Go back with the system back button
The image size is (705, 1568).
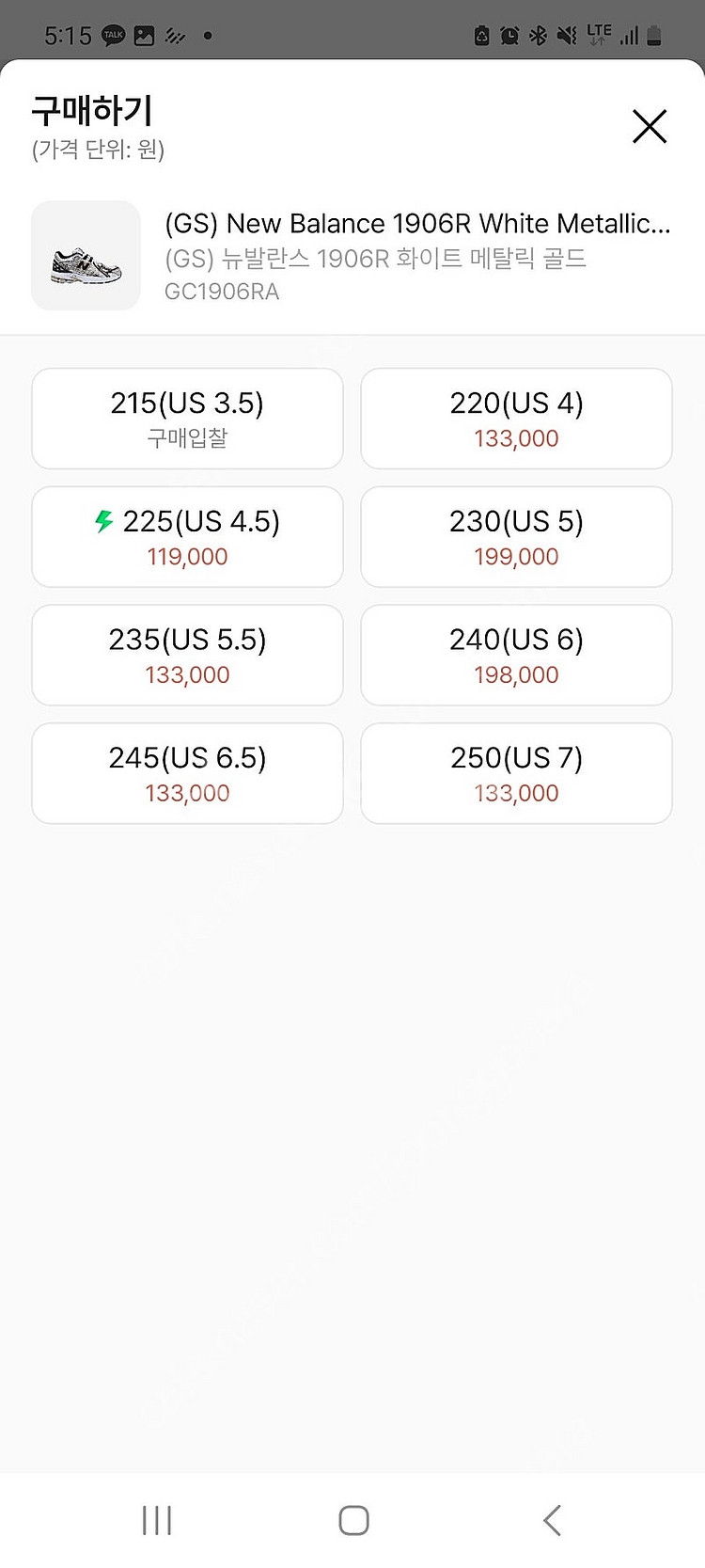point(552,1520)
